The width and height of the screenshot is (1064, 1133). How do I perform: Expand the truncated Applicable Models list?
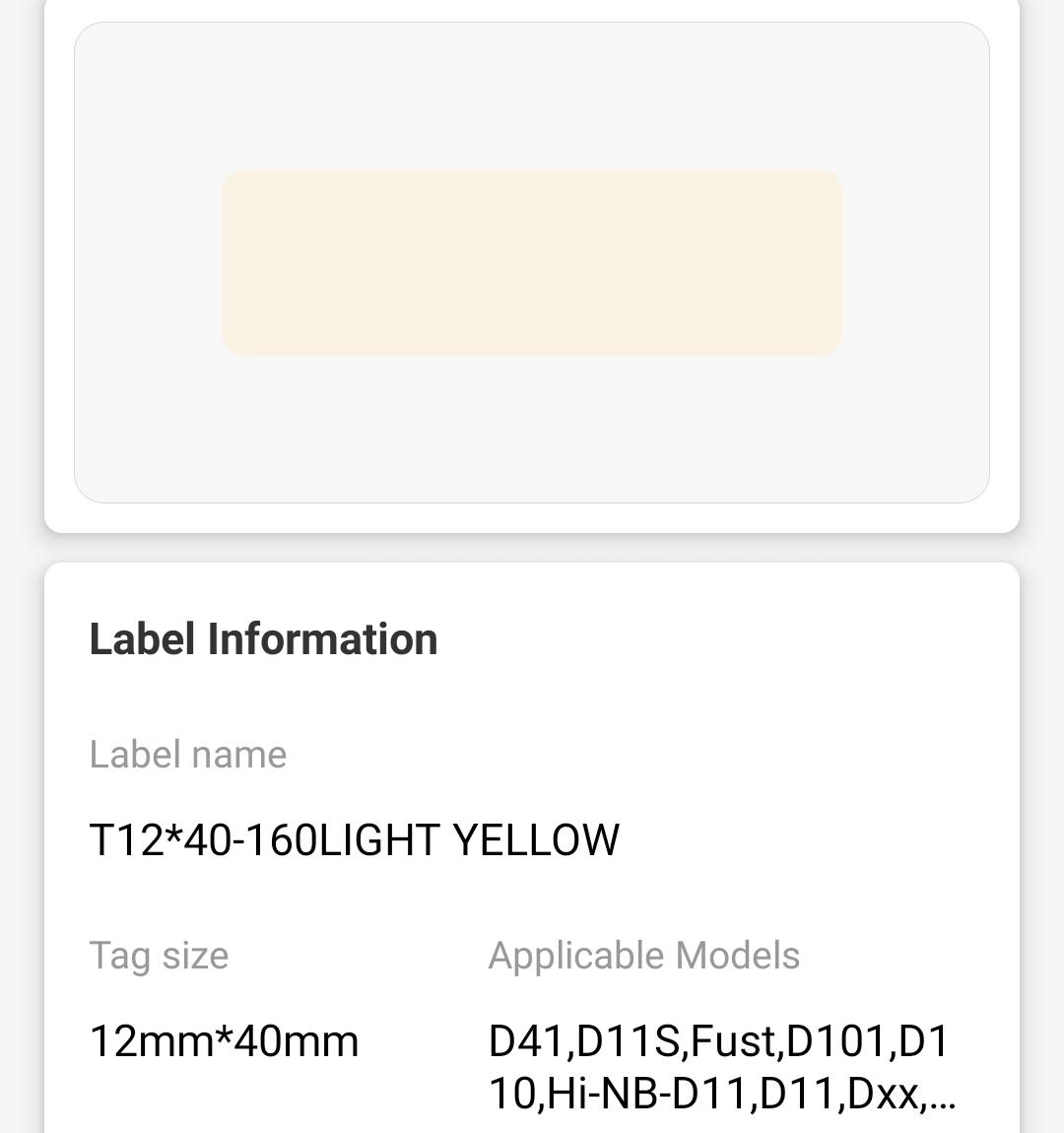point(720,1067)
